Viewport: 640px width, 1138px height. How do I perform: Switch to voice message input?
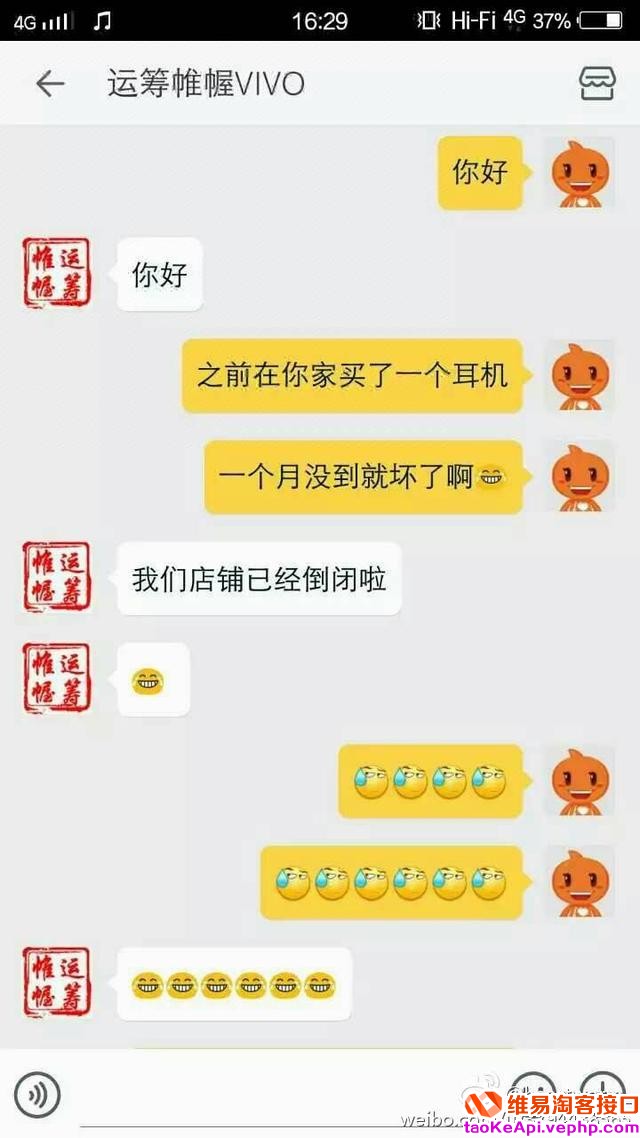click(x=37, y=1094)
